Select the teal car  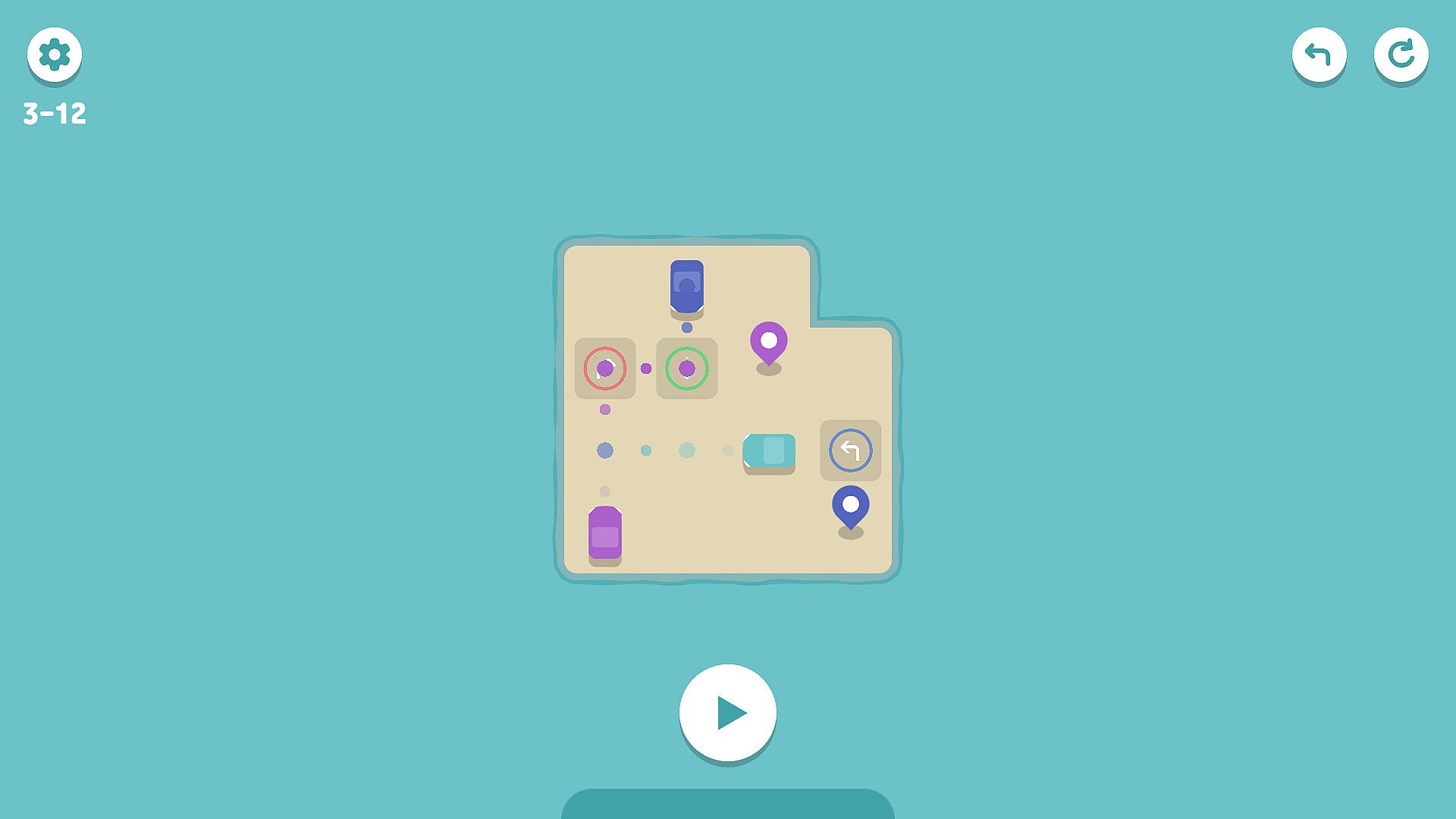click(x=769, y=451)
